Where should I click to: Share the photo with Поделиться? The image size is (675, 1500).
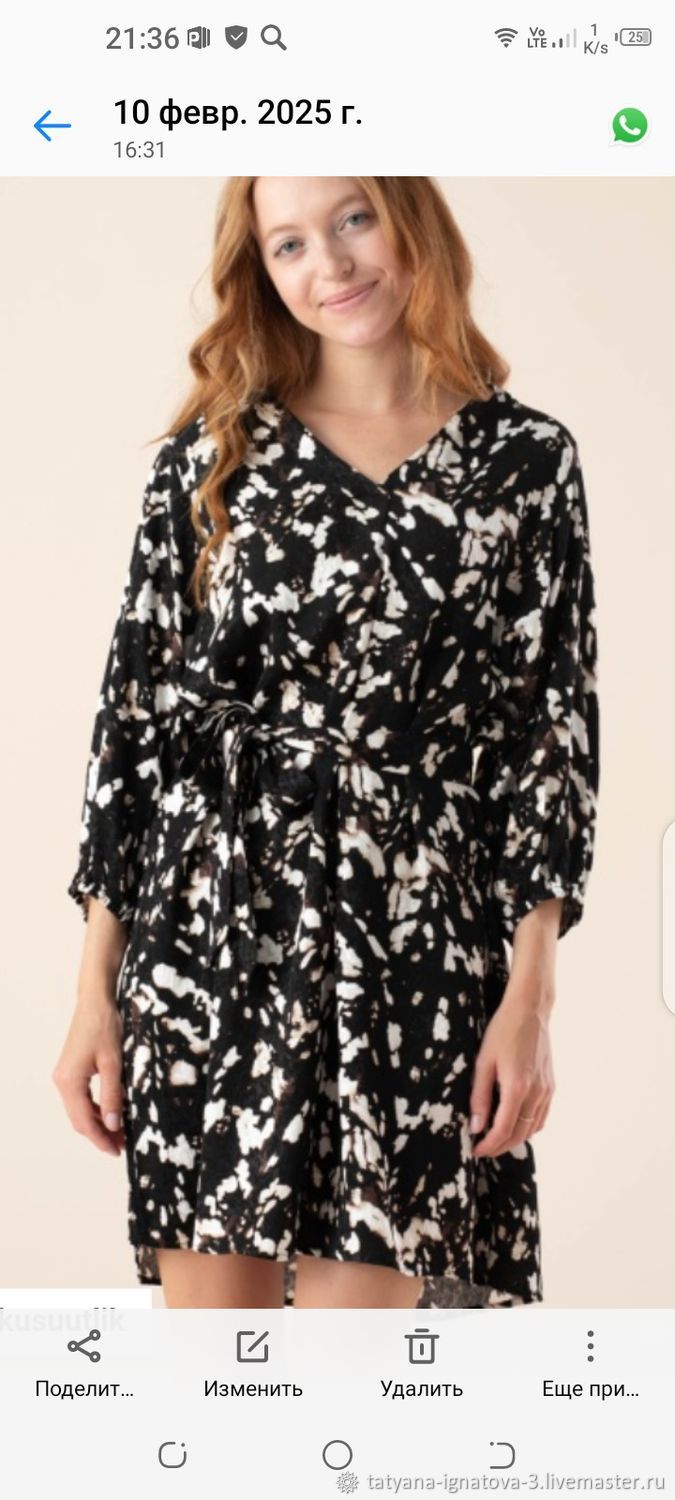(x=84, y=1364)
